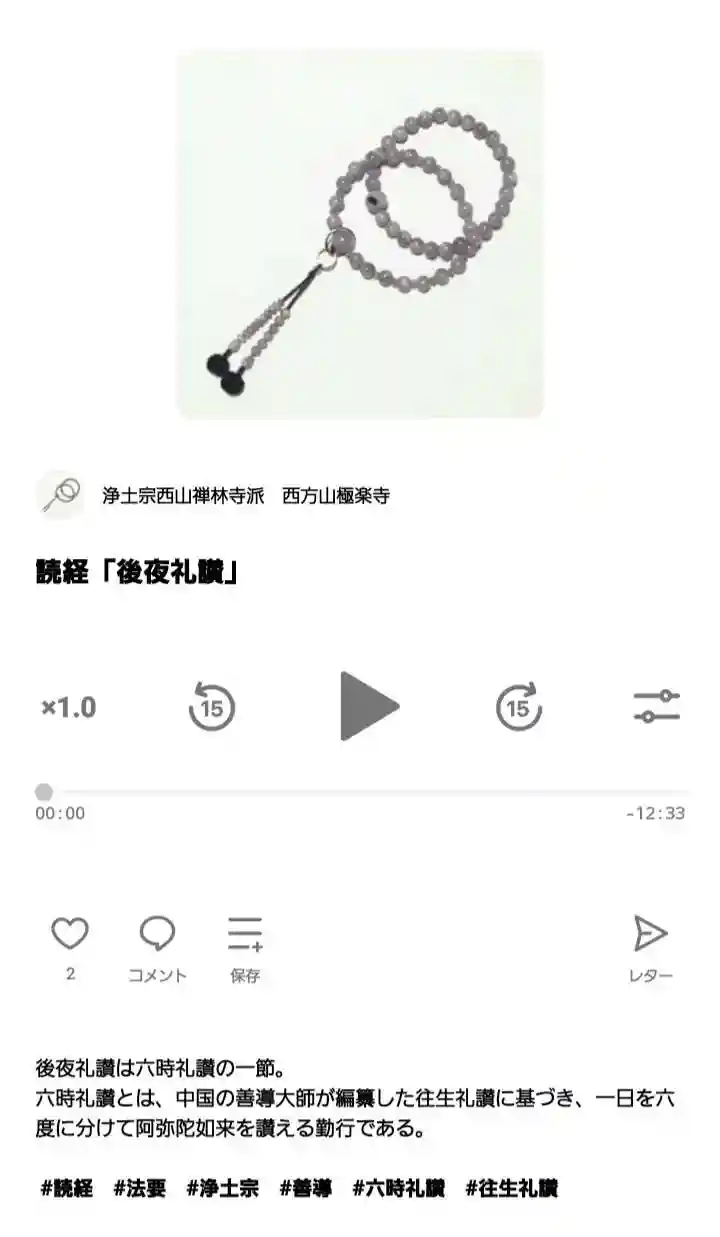Image resolution: width=720 pixels, height=1237 pixels.
Task: Open hashtag #六時礼讃
Action: (x=398, y=1188)
